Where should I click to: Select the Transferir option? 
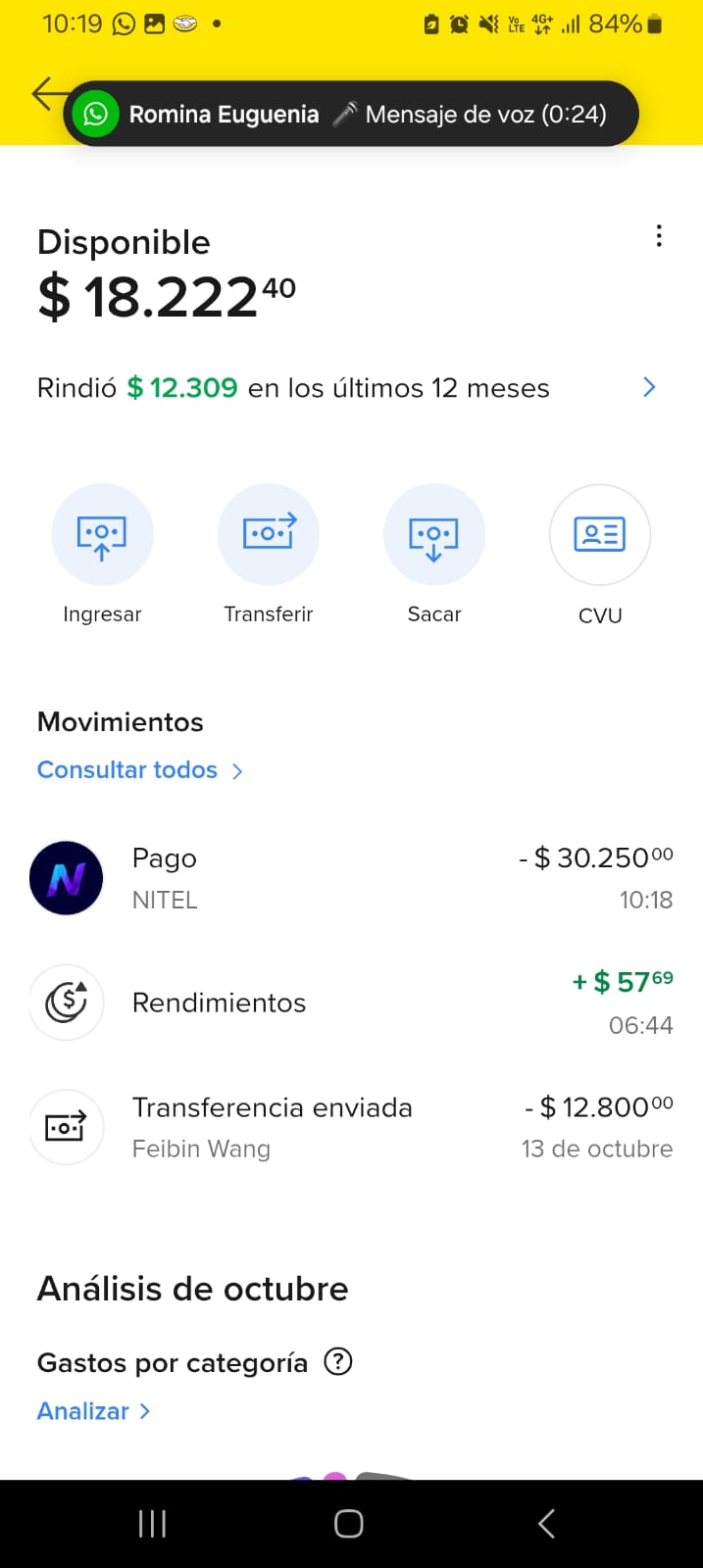click(269, 536)
